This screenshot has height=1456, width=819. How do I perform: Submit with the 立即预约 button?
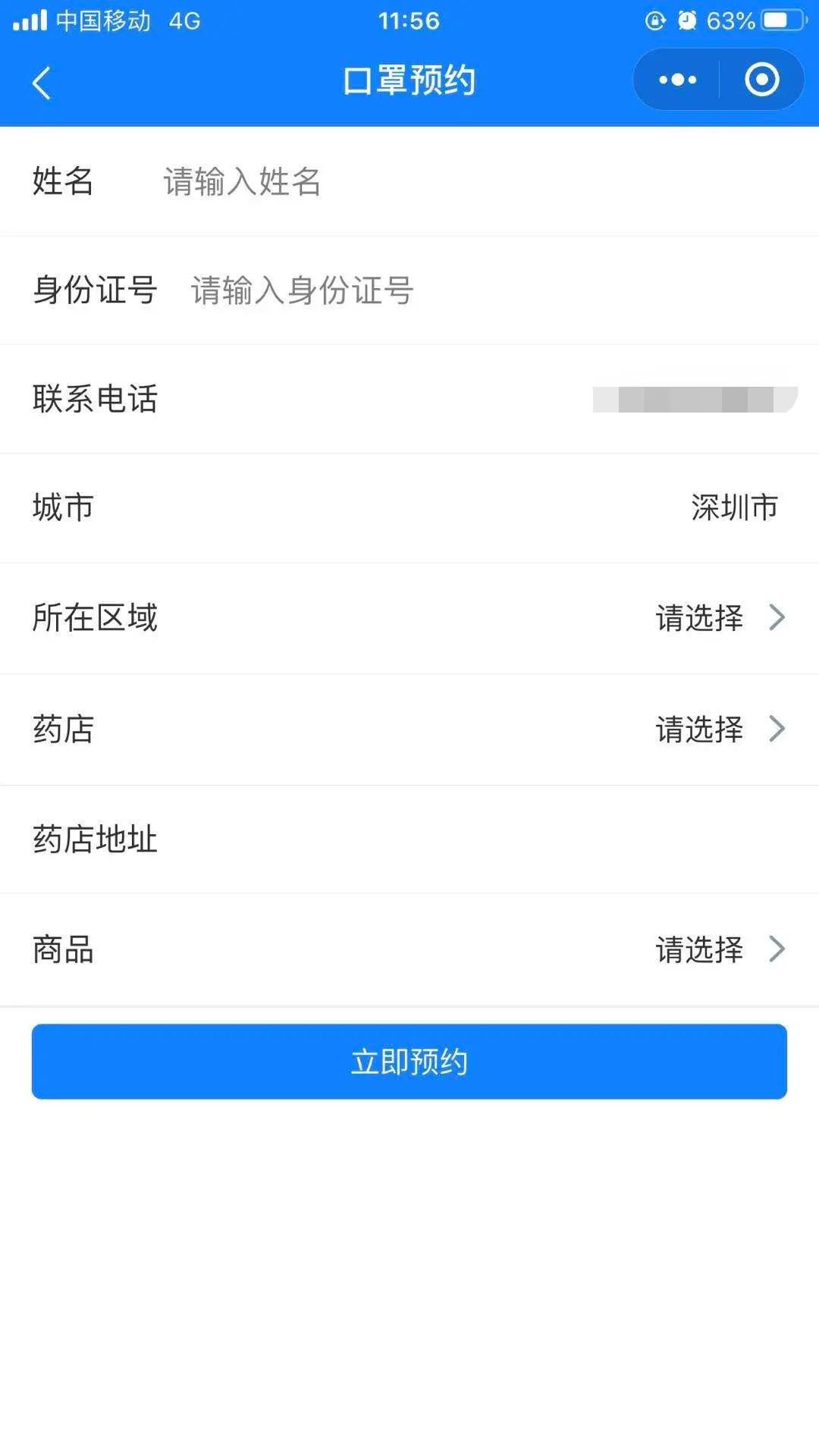409,1062
